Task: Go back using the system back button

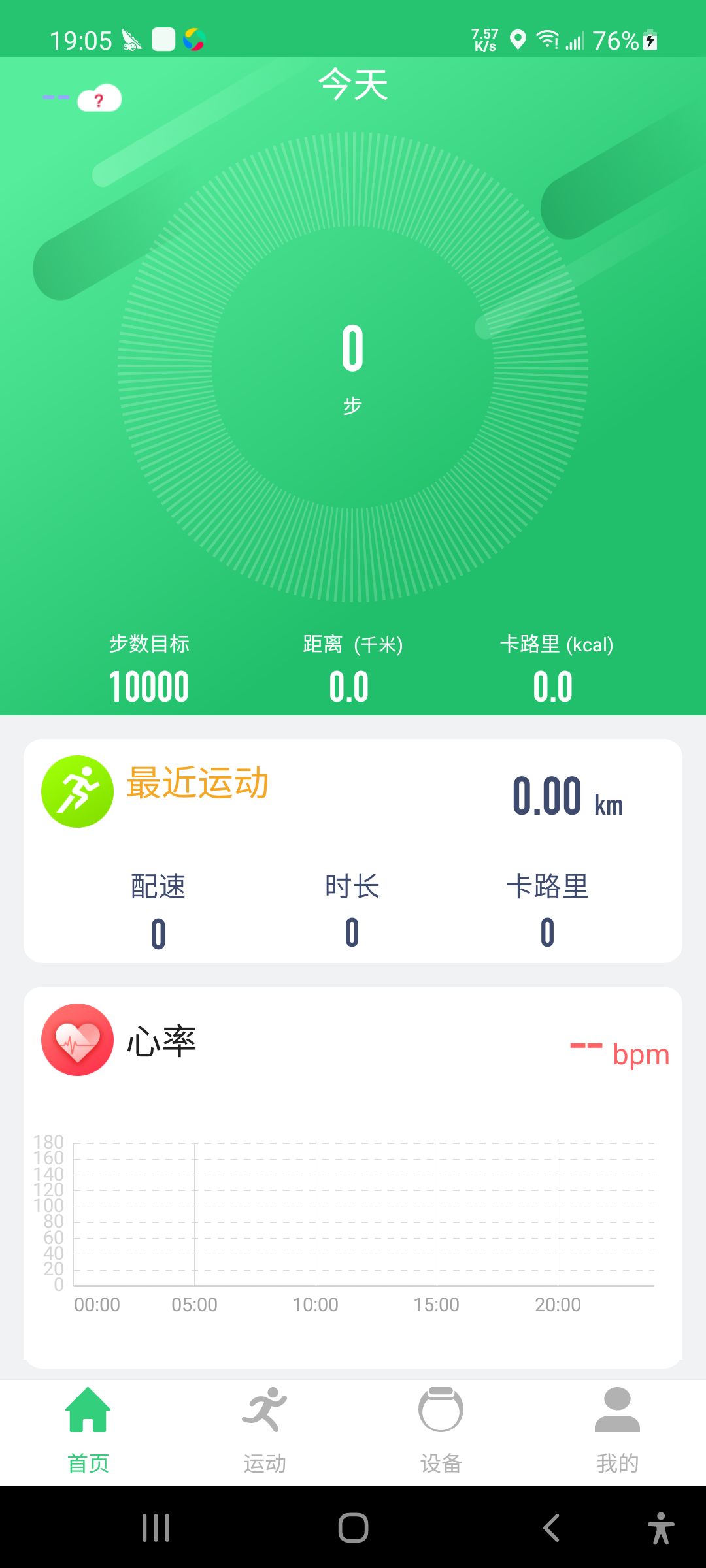Action: pyautogui.click(x=551, y=1527)
